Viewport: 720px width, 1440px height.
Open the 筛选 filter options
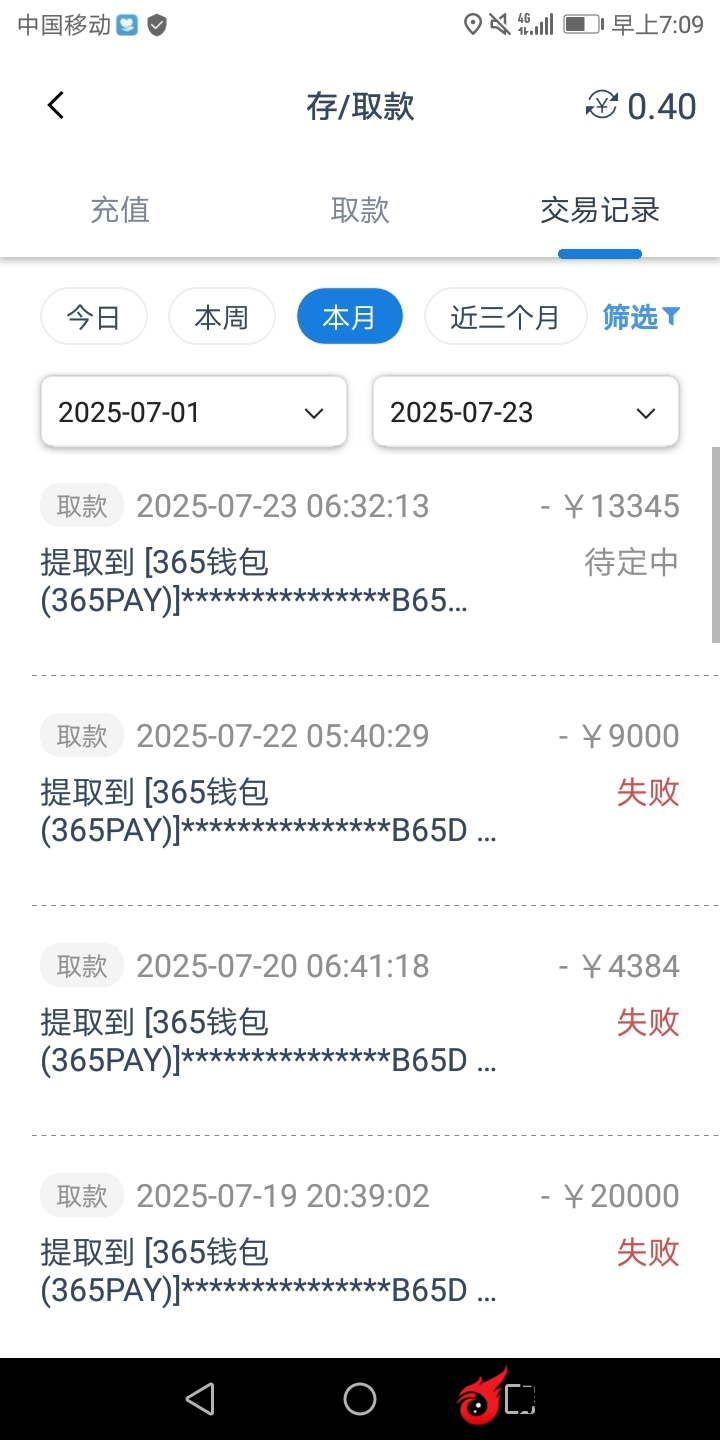tap(641, 317)
